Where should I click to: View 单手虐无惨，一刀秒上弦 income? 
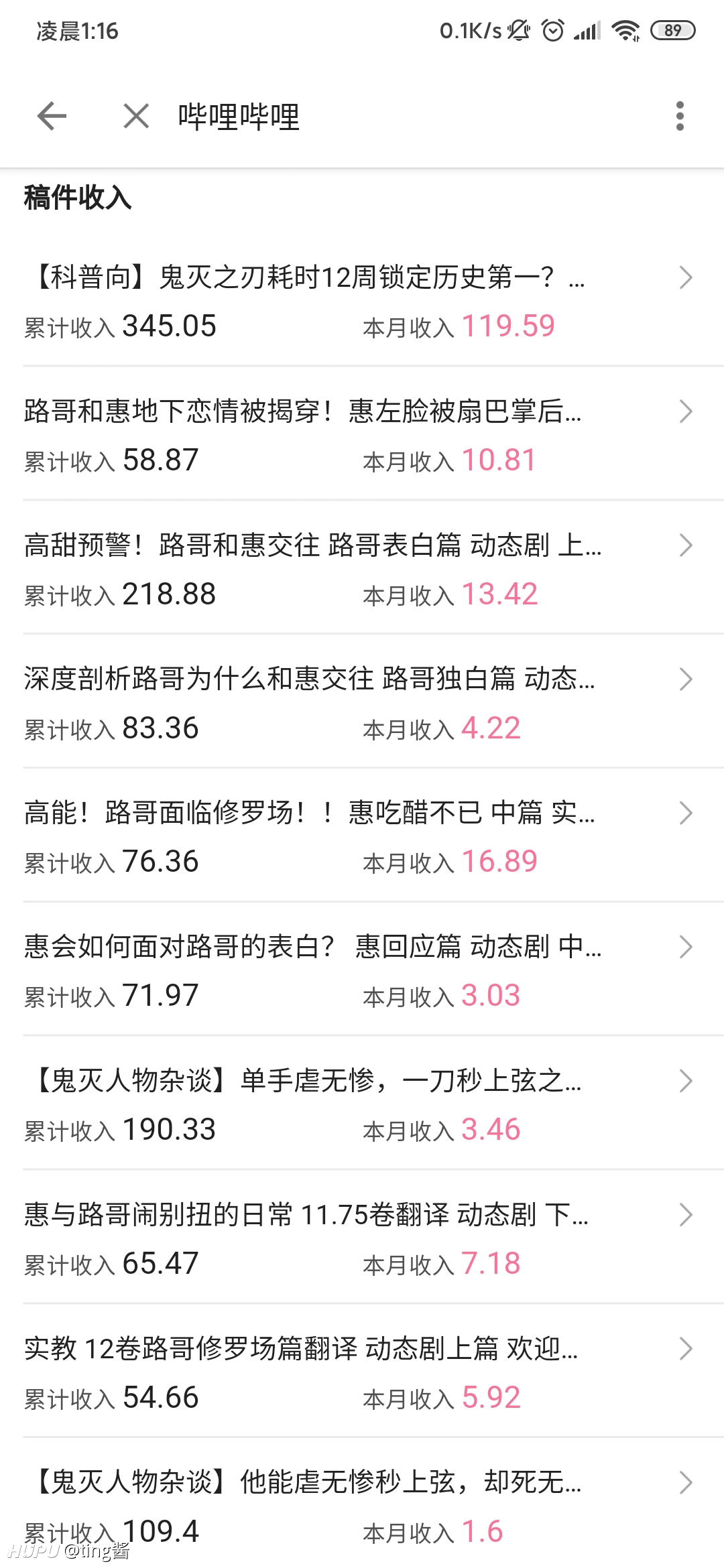coord(362,1104)
